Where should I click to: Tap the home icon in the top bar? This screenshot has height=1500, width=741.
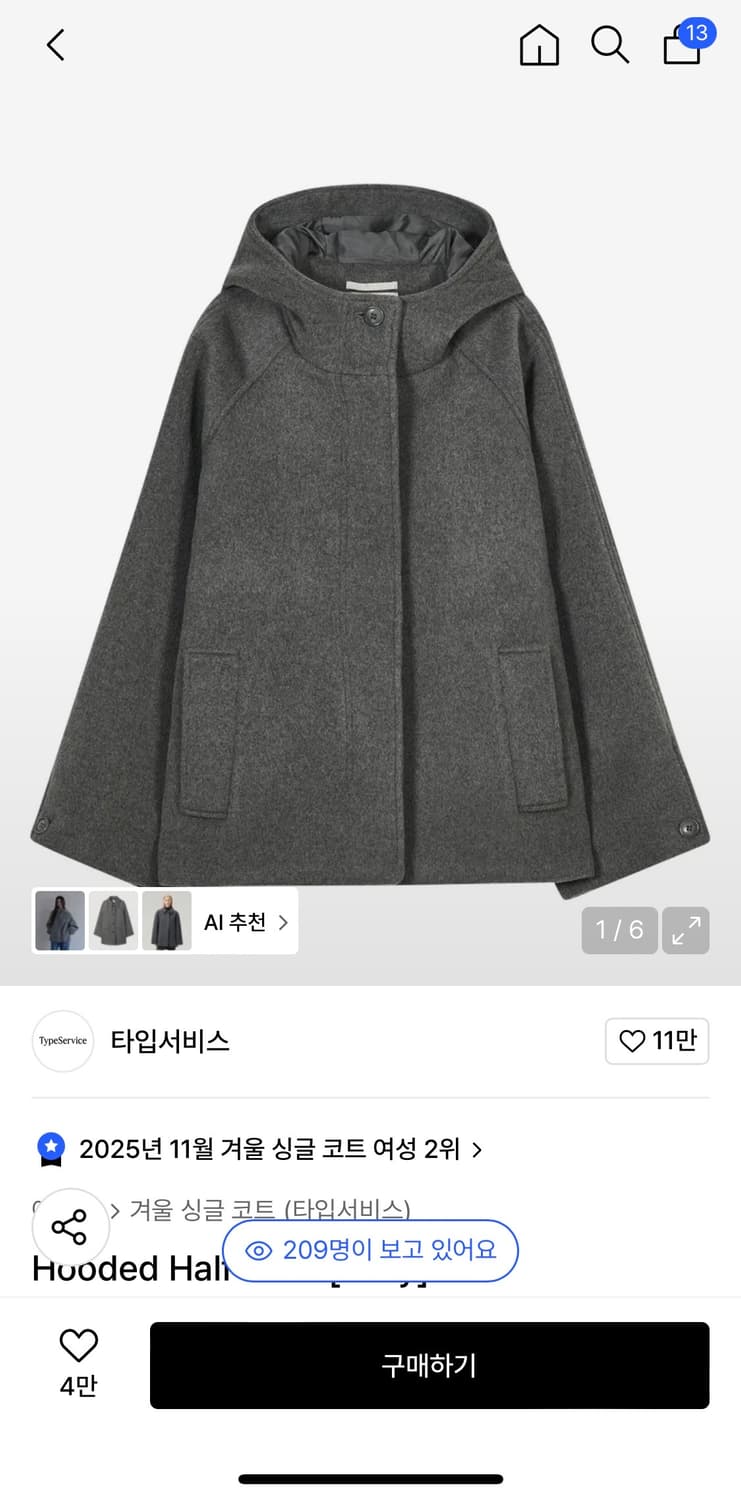[x=539, y=45]
